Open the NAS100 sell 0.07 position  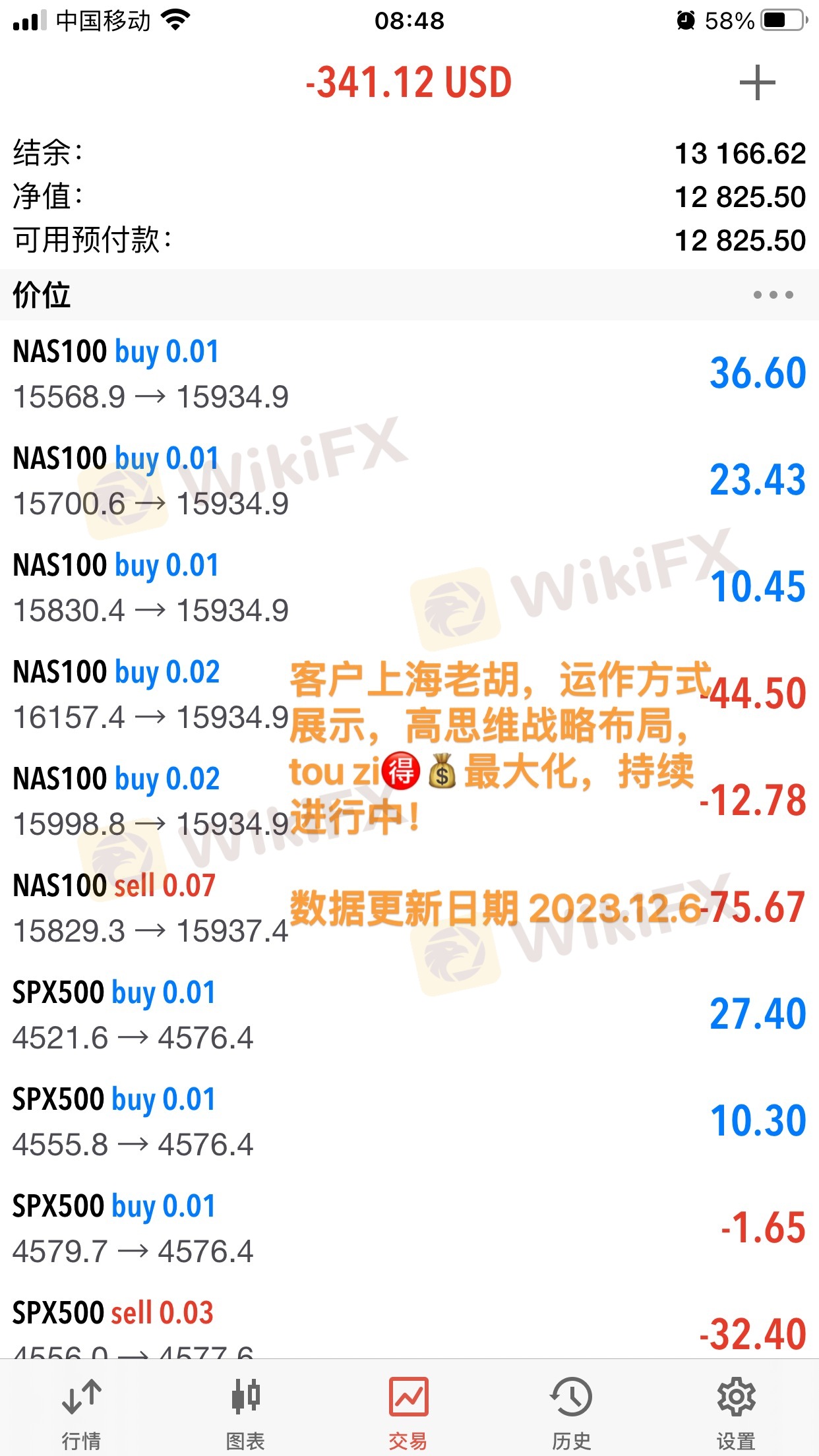click(x=152, y=908)
